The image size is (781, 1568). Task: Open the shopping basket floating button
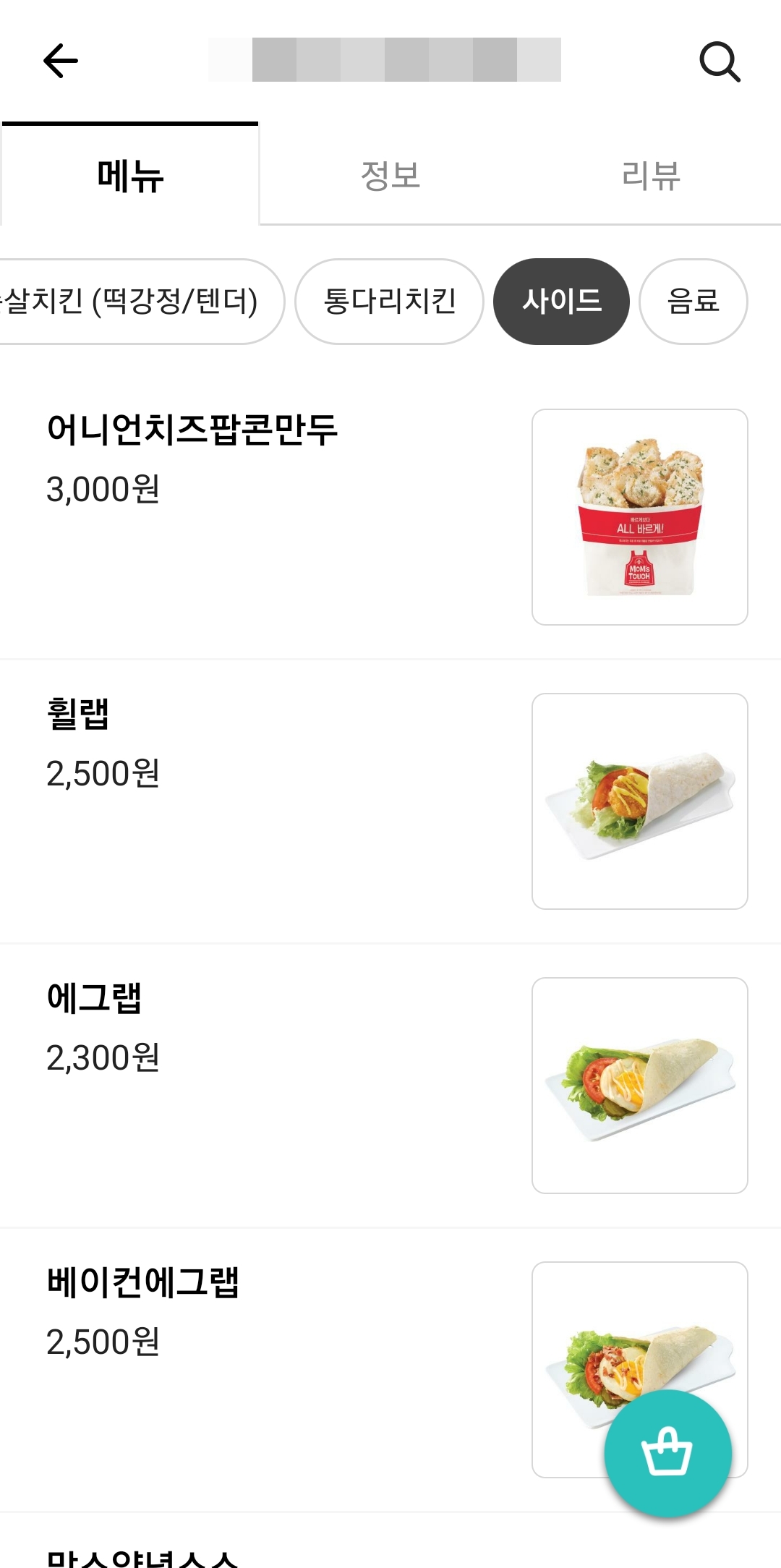pos(667,1452)
